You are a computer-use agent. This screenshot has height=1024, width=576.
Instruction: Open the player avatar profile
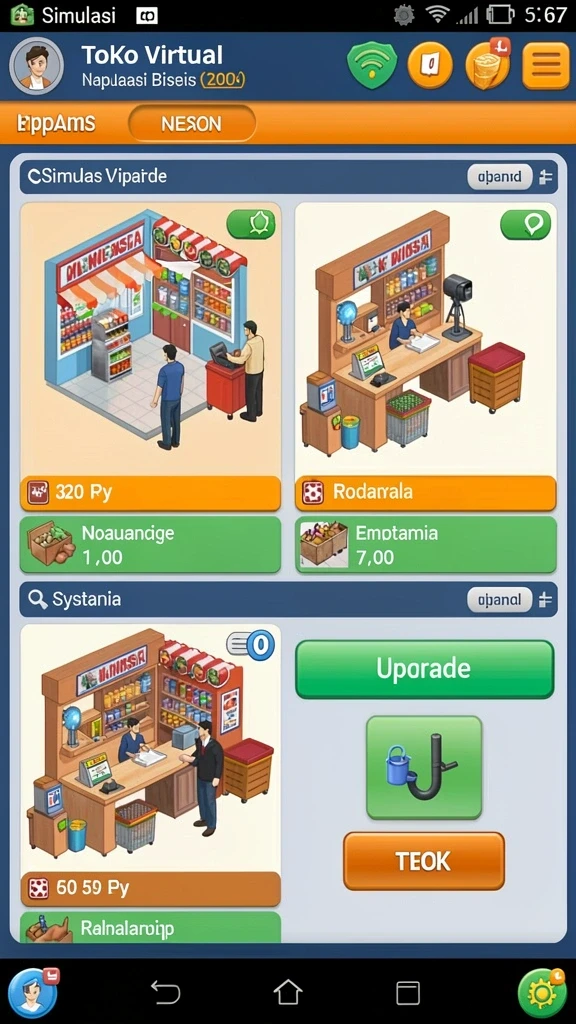click(37, 67)
